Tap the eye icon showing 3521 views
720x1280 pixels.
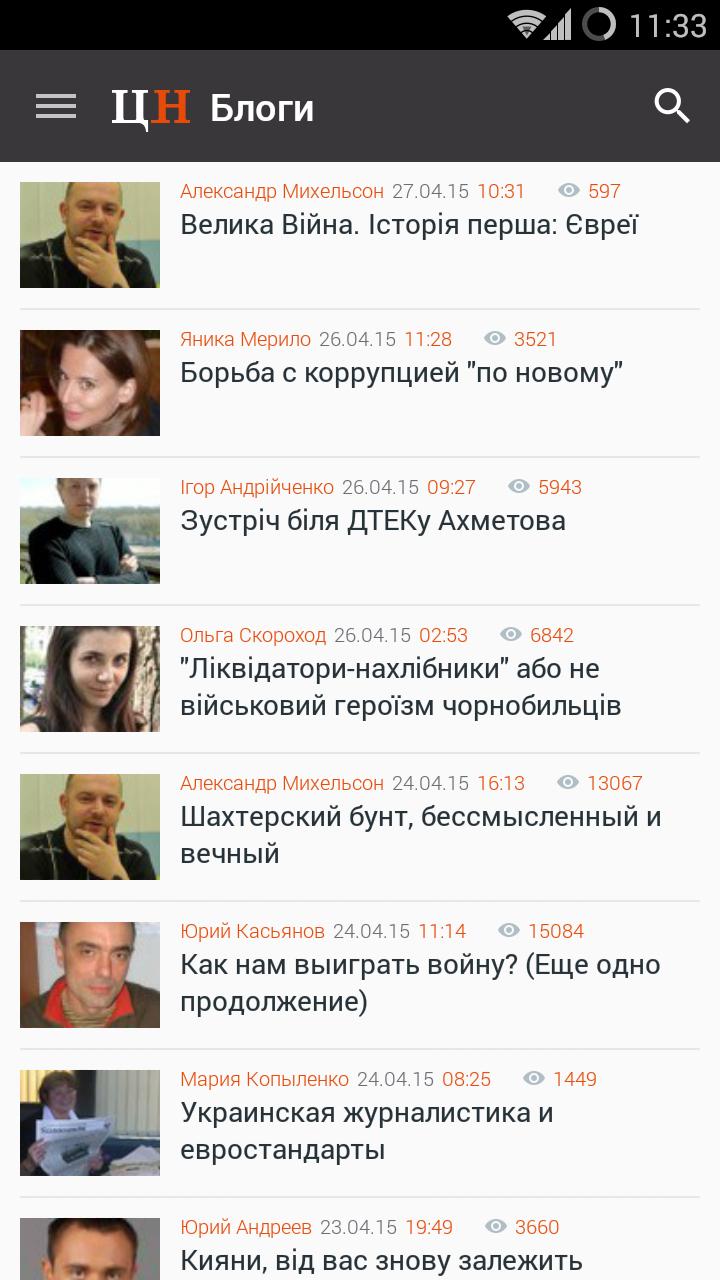pyautogui.click(x=493, y=339)
